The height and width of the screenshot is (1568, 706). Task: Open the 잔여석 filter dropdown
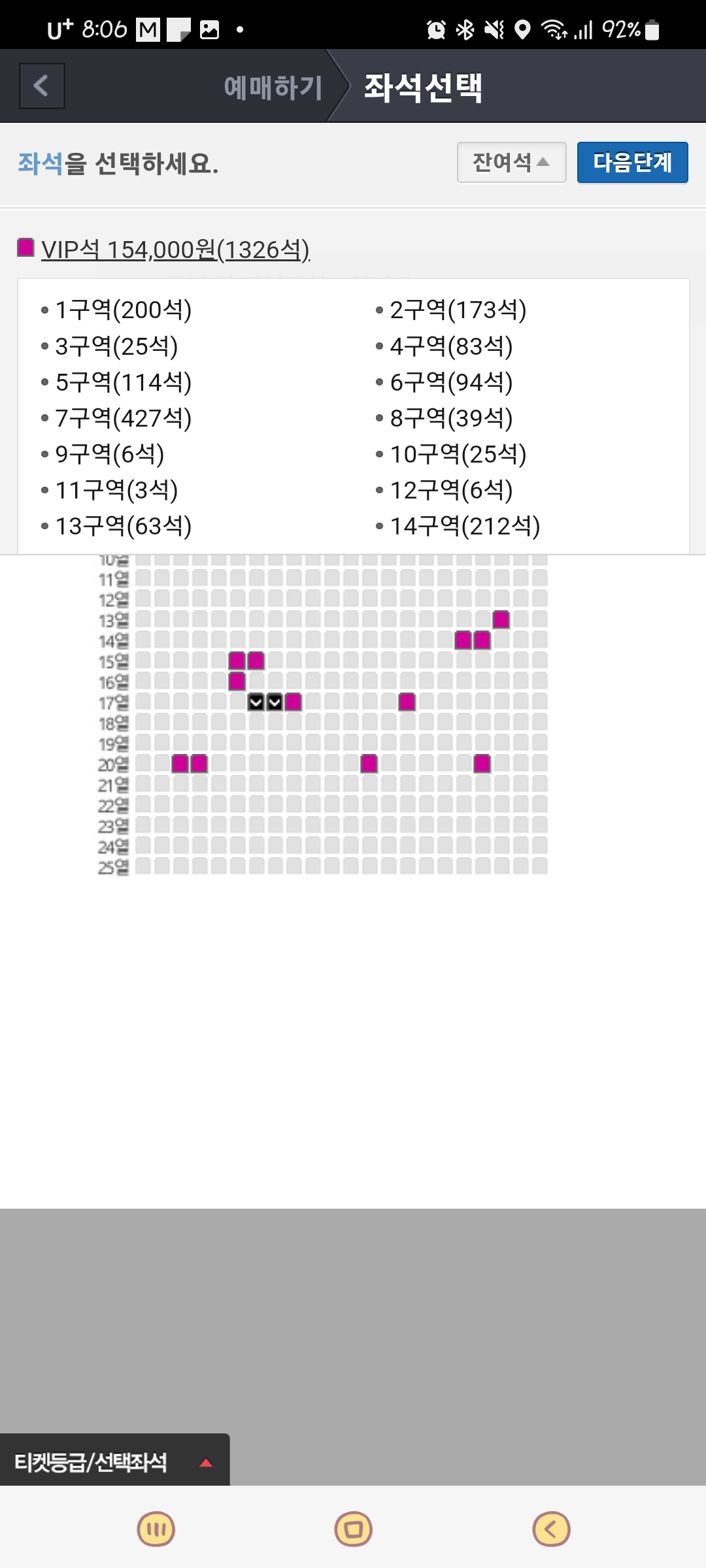point(511,163)
